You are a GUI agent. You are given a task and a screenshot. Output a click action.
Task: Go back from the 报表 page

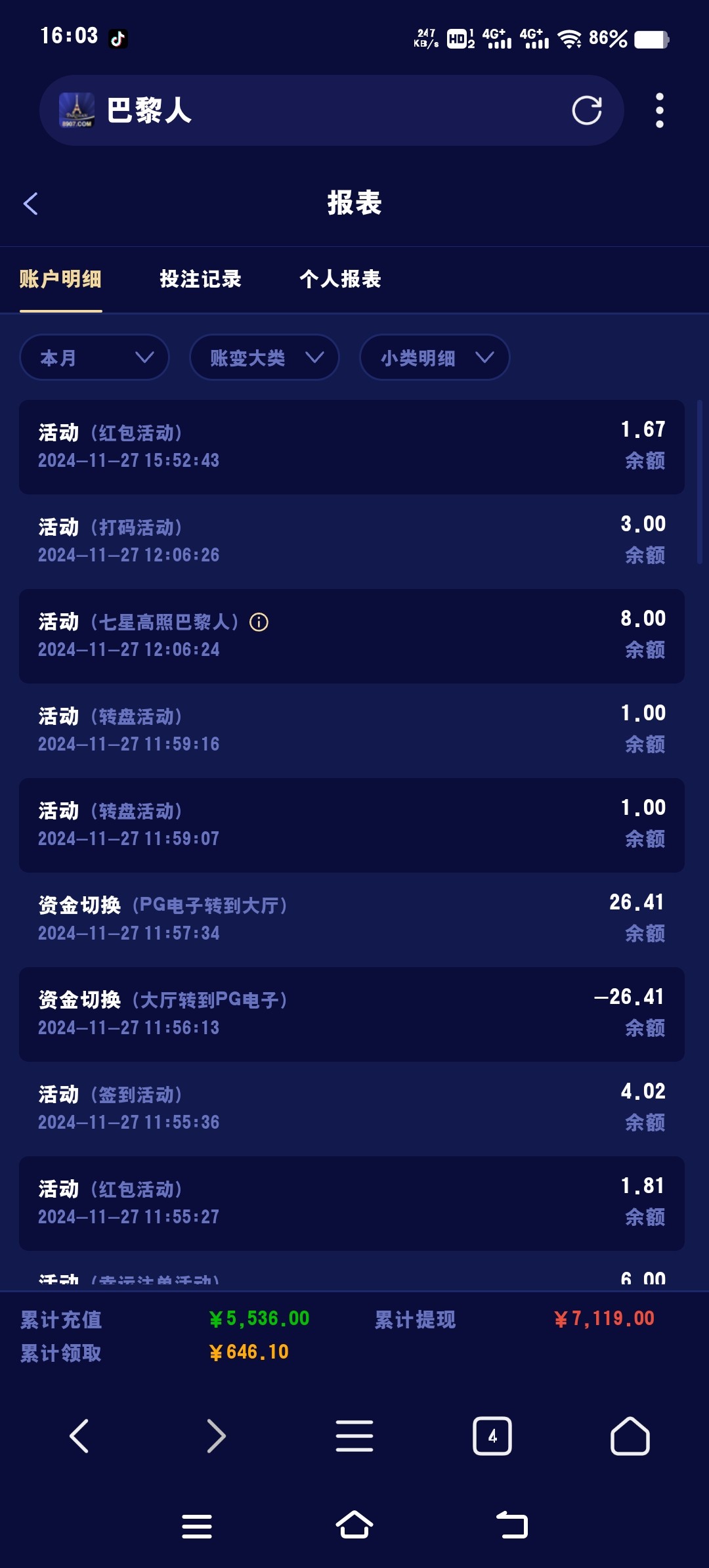pos(31,204)
